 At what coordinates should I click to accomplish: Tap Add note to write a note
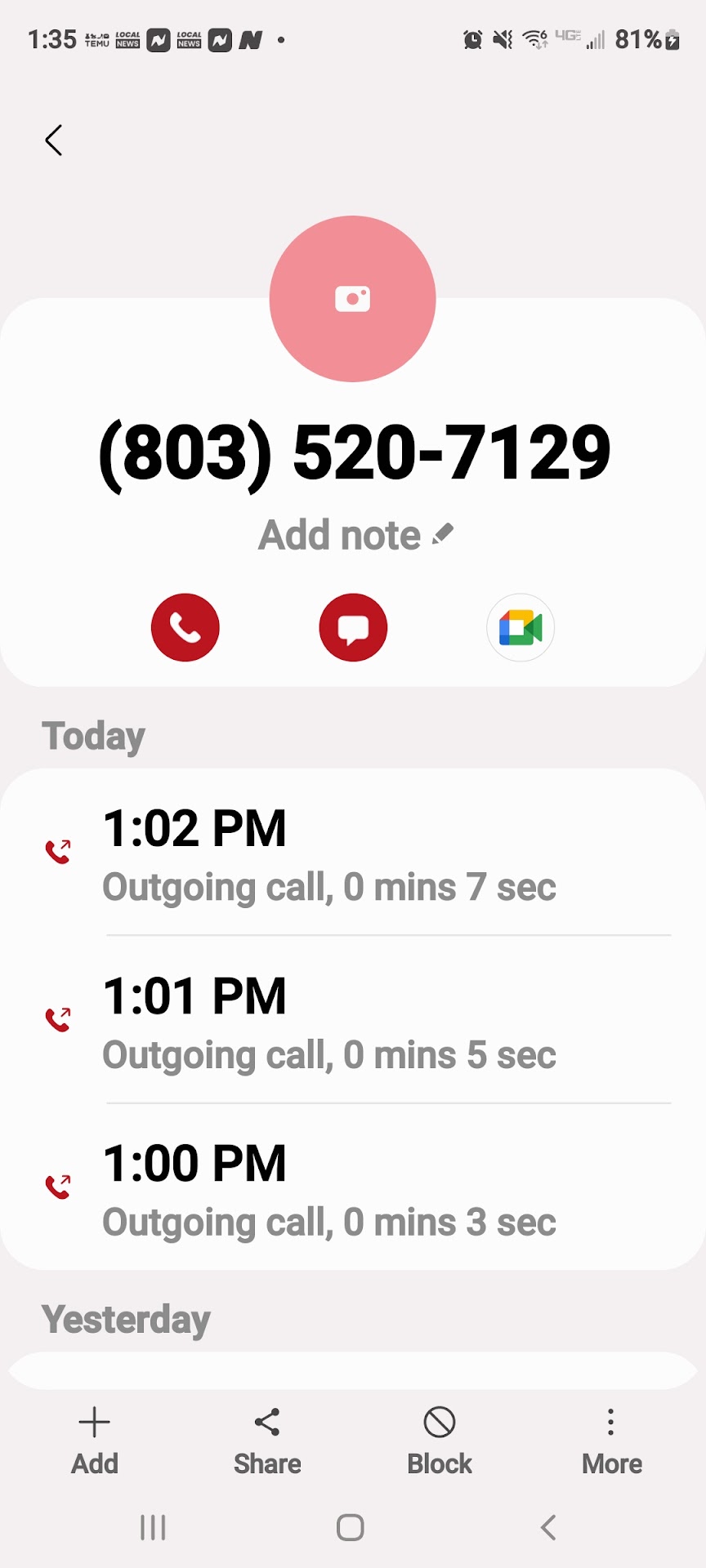click(x=355, y=536)
